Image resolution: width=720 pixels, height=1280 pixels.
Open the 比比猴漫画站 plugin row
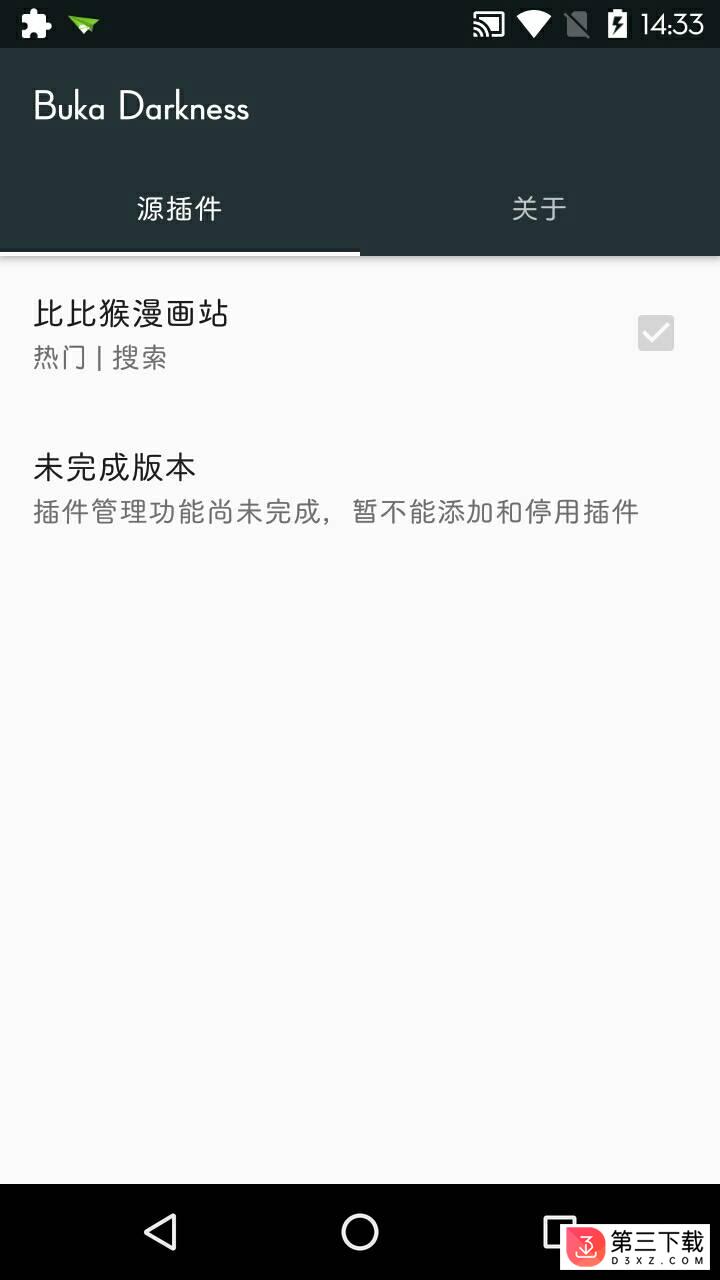pos(360,334)
